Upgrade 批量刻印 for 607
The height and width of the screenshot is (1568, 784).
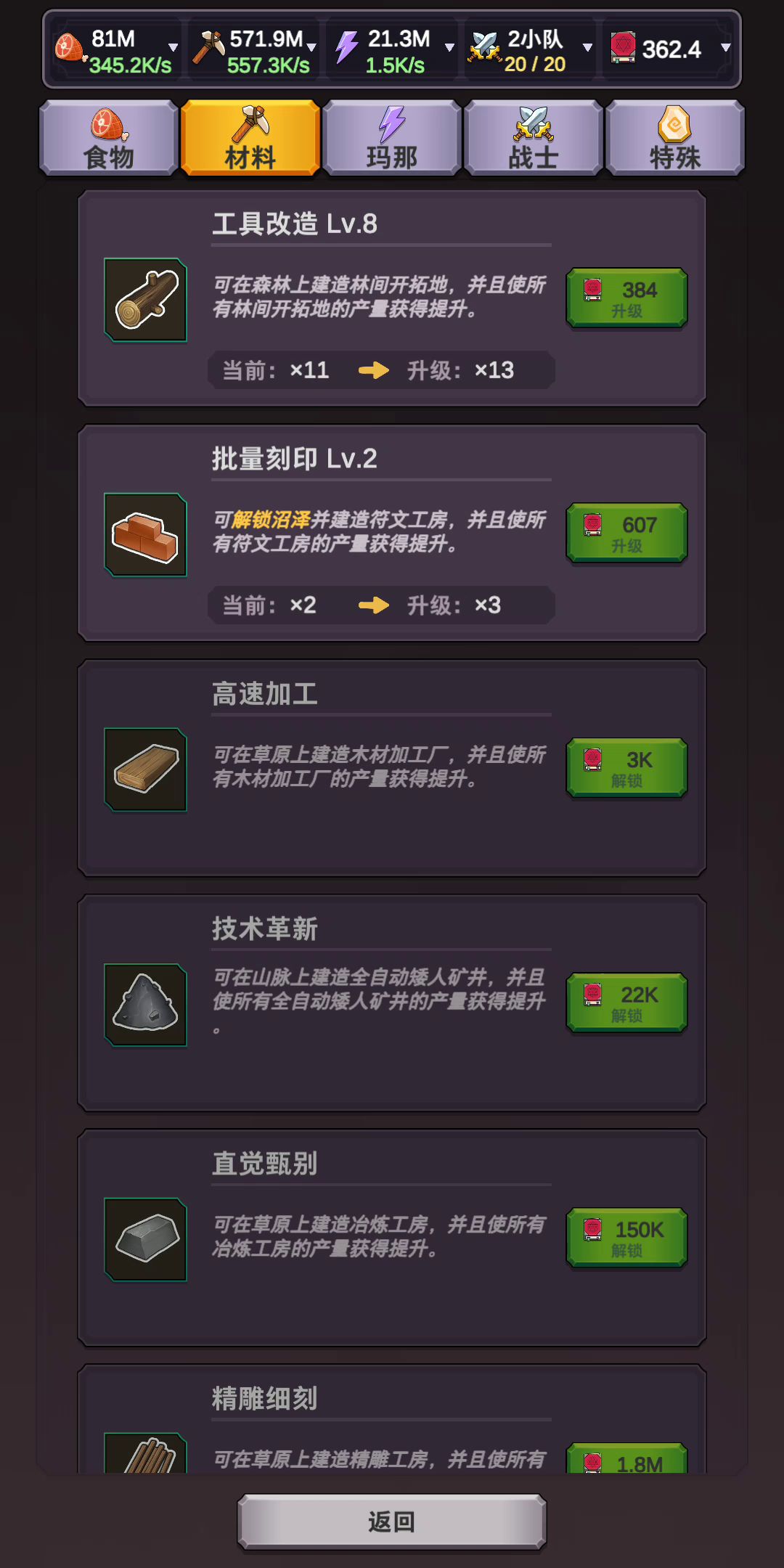626,534
